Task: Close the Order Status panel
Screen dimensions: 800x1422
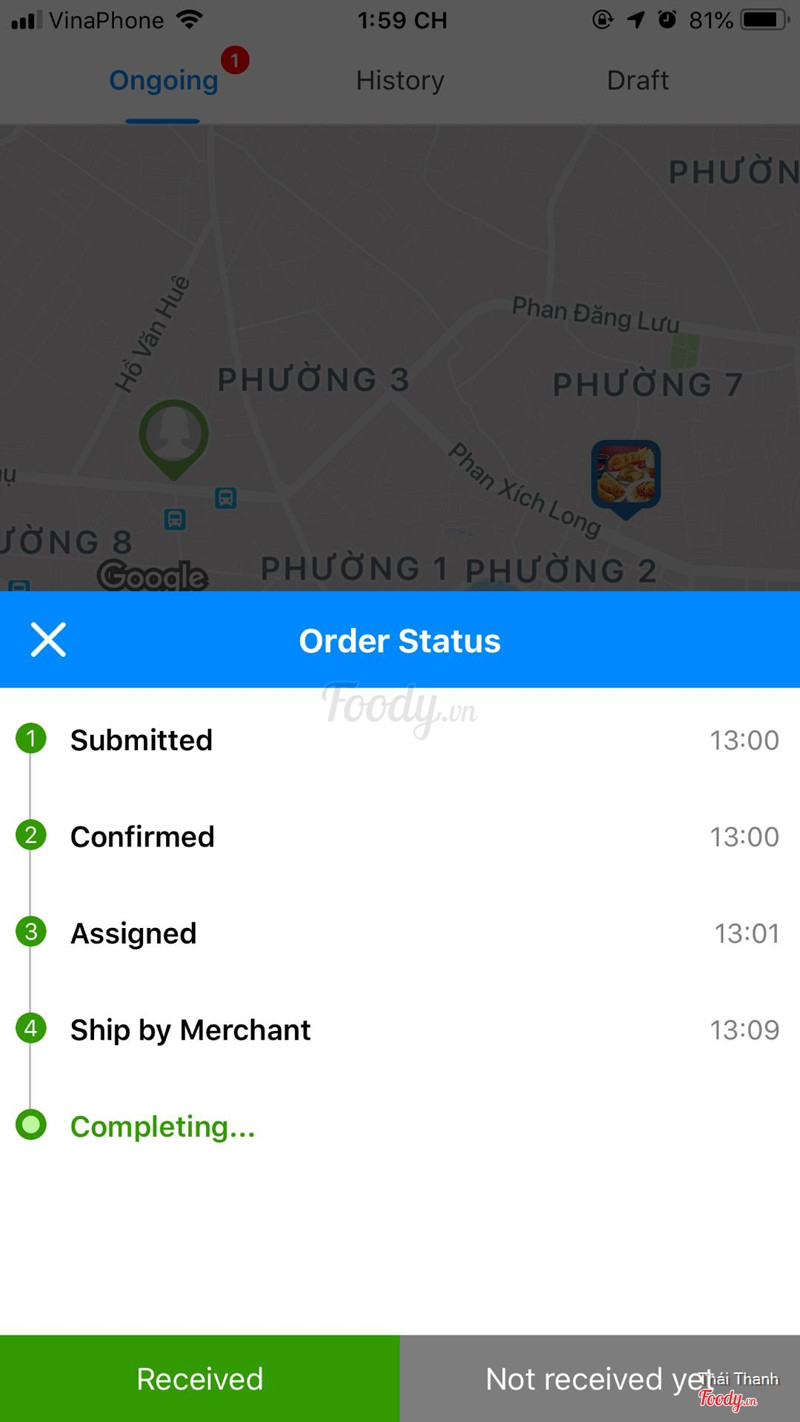Action: pos(48,640)
